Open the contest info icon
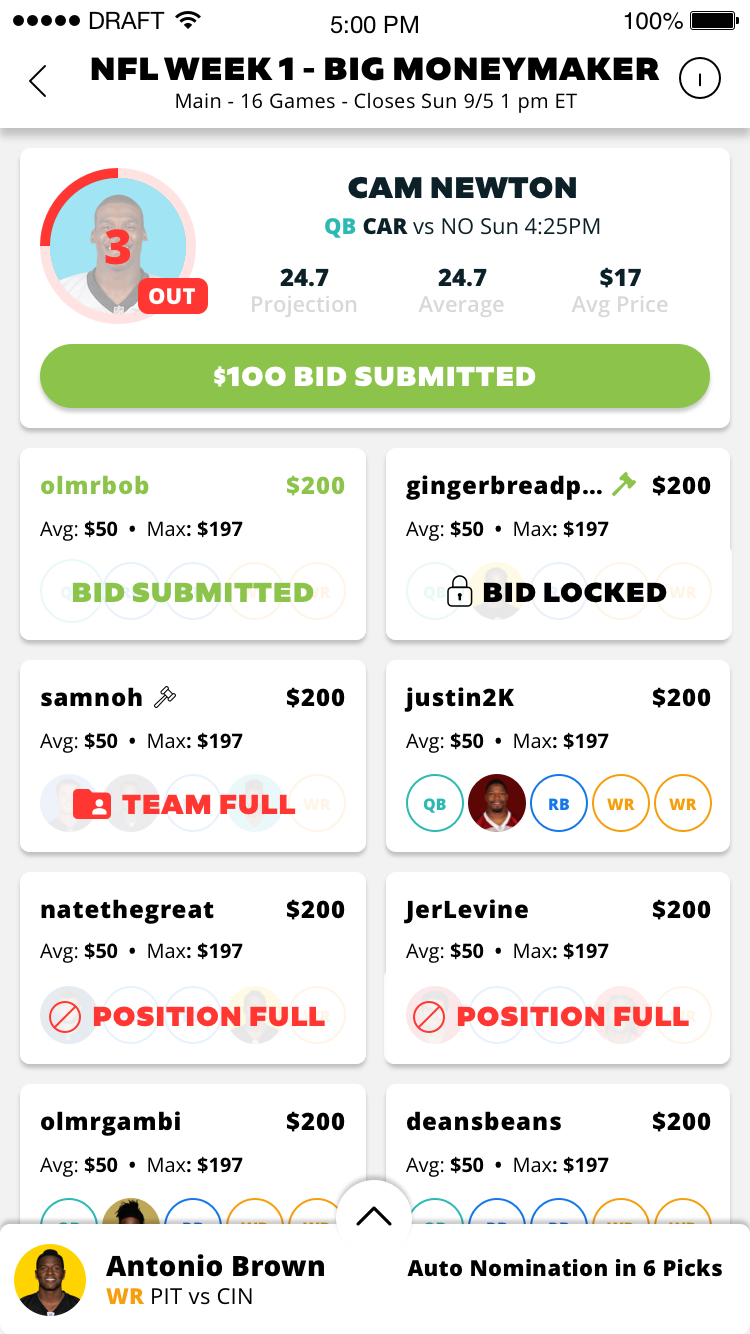This screenshot has height=1334, width=750. [x=699, y=78]
